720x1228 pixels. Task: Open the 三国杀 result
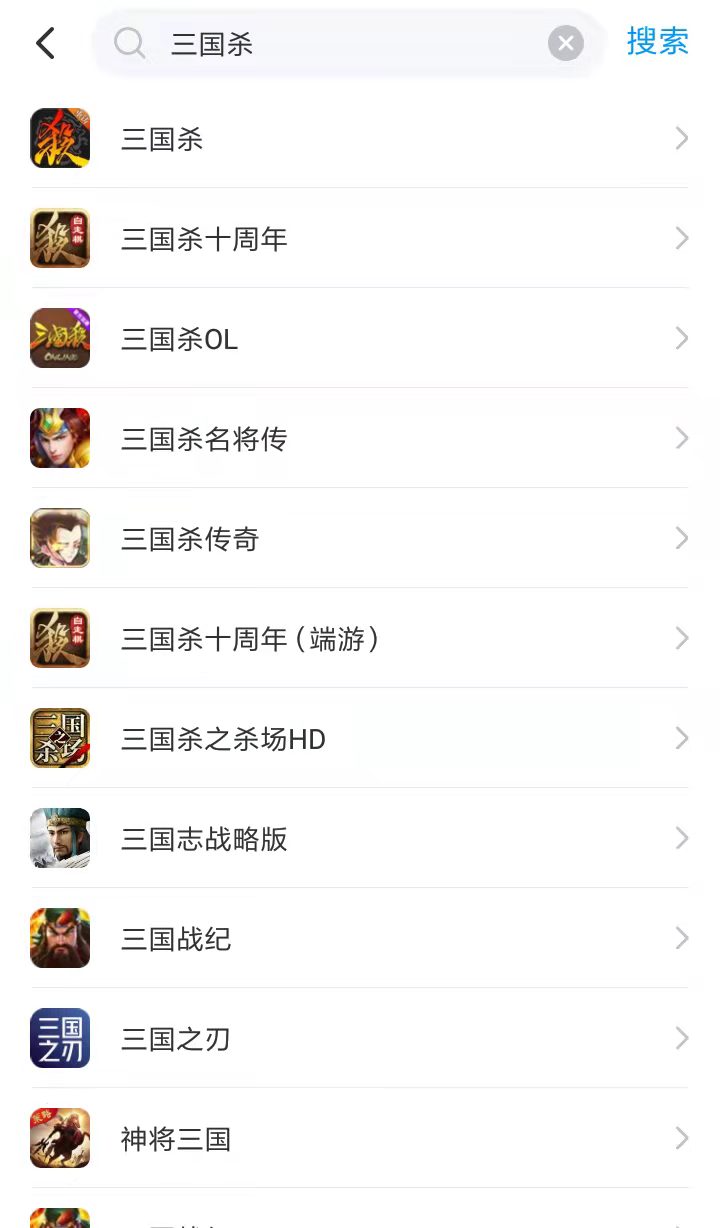(x=360, y=139)
